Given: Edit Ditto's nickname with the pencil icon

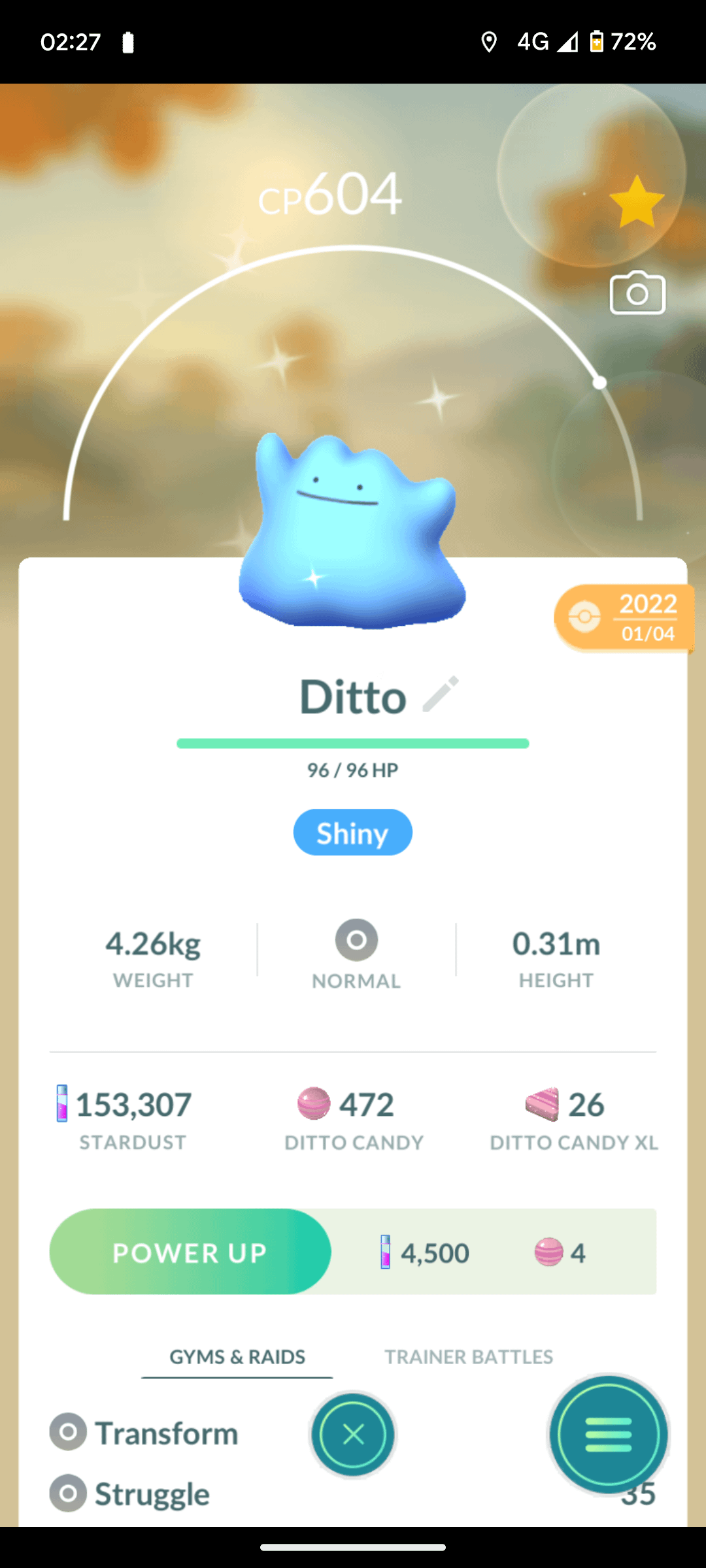Looking at the screenshot, I should [441, 694].
